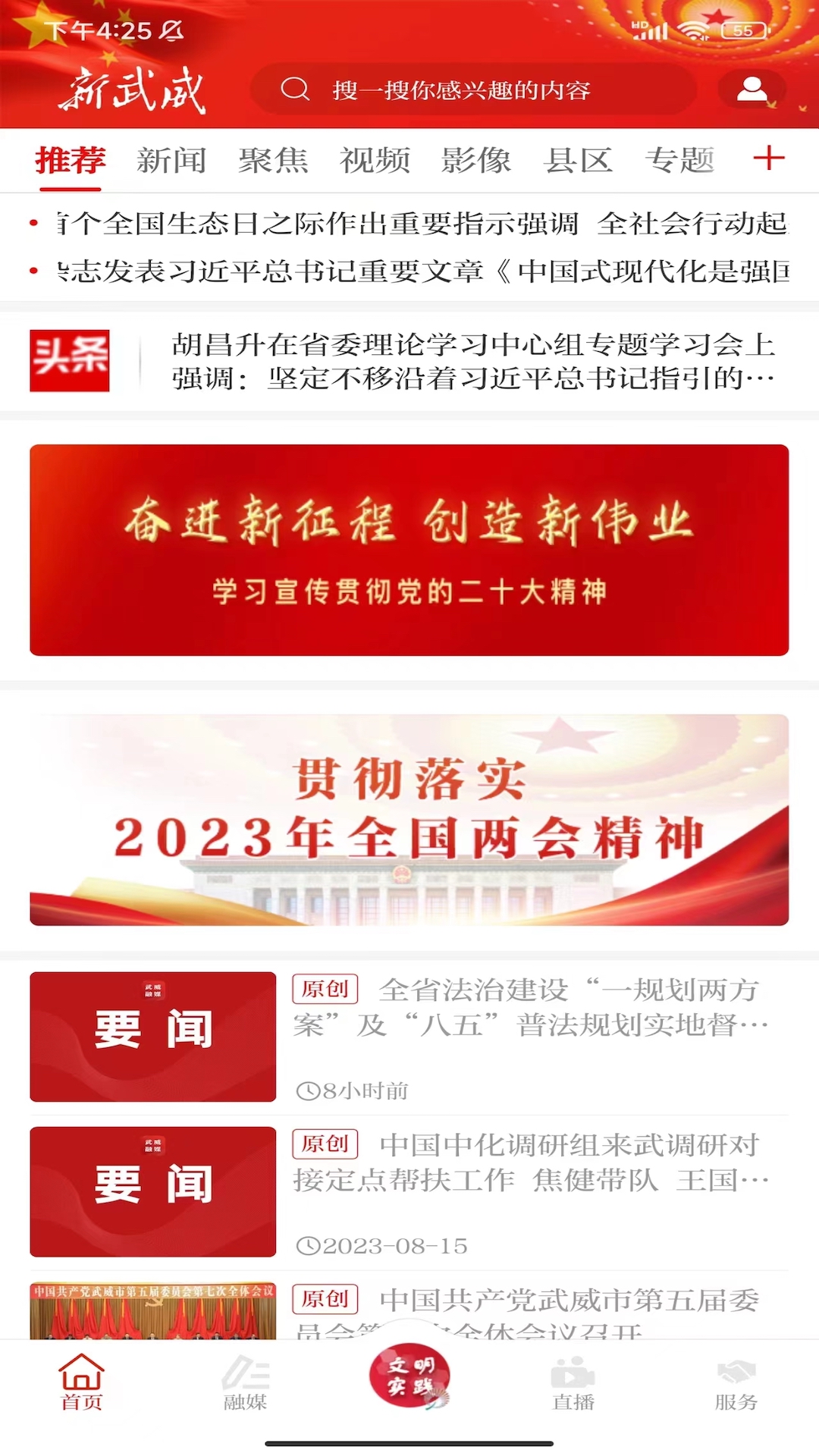Open the user profile icon
Image resolution: width=819 pixels, height=1456 pixels.
pyautogui.click(x=752, y=89)
